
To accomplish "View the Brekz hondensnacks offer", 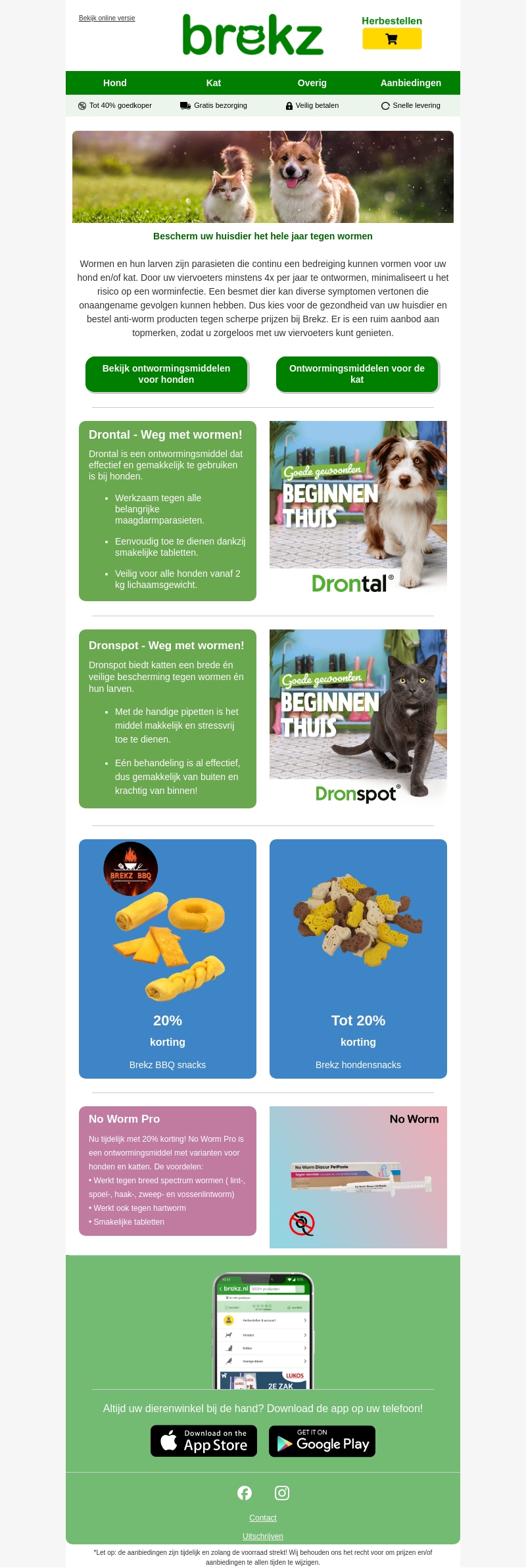I will pos(358,958).
